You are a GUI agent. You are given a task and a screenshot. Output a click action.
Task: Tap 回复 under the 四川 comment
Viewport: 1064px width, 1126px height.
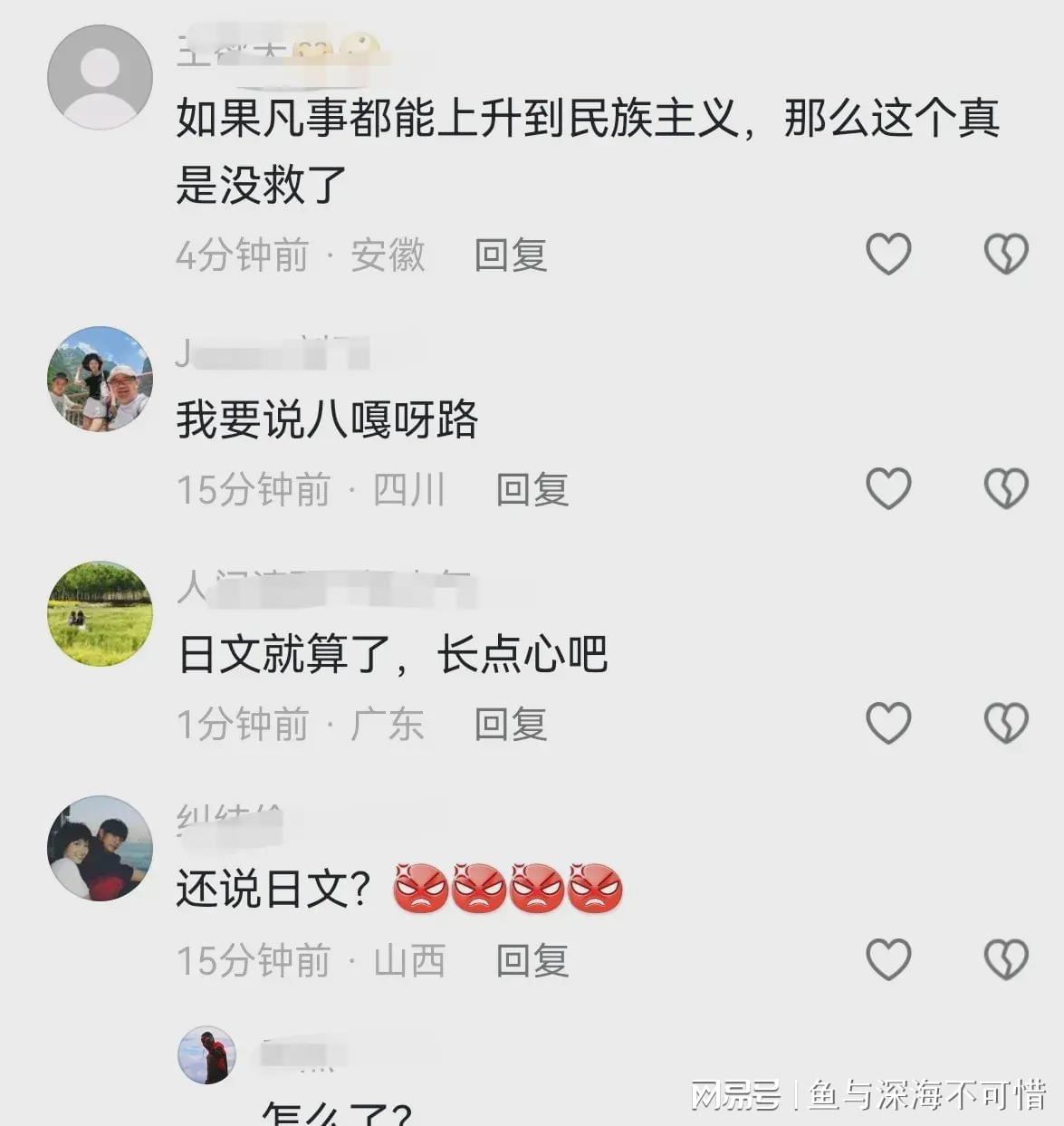pos(532,490)
